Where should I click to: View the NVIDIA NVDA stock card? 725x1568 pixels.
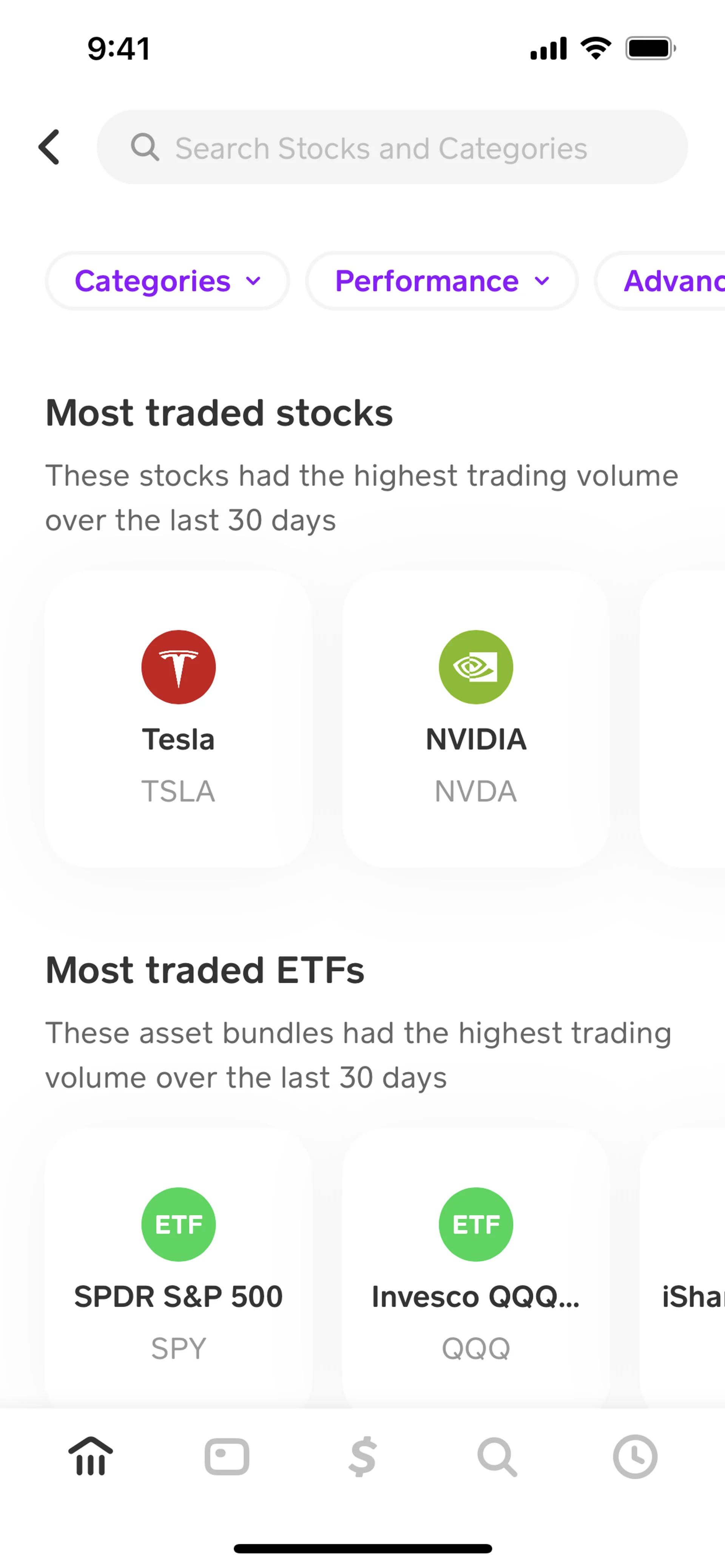(476, 718)
